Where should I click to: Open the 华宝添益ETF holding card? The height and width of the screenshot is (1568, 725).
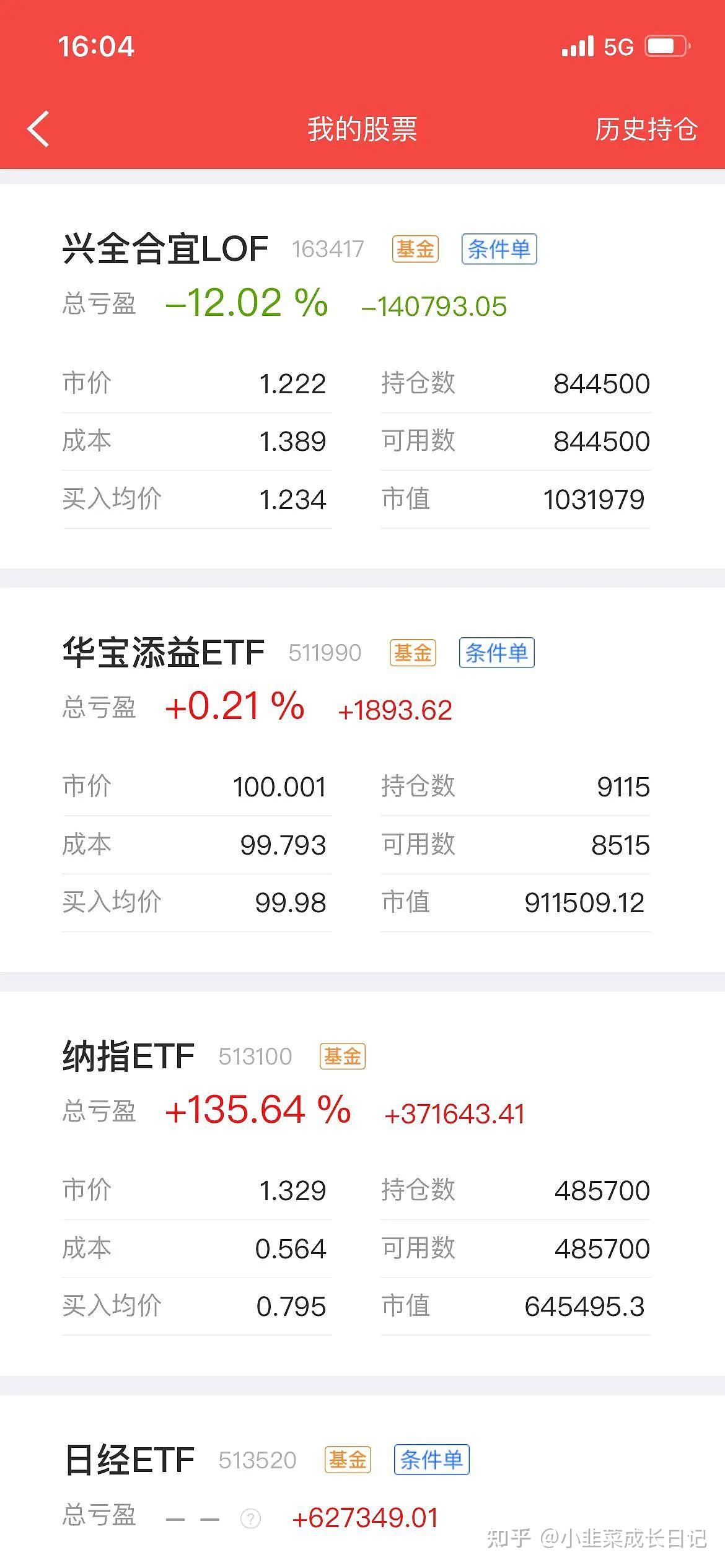pos(163,653)
